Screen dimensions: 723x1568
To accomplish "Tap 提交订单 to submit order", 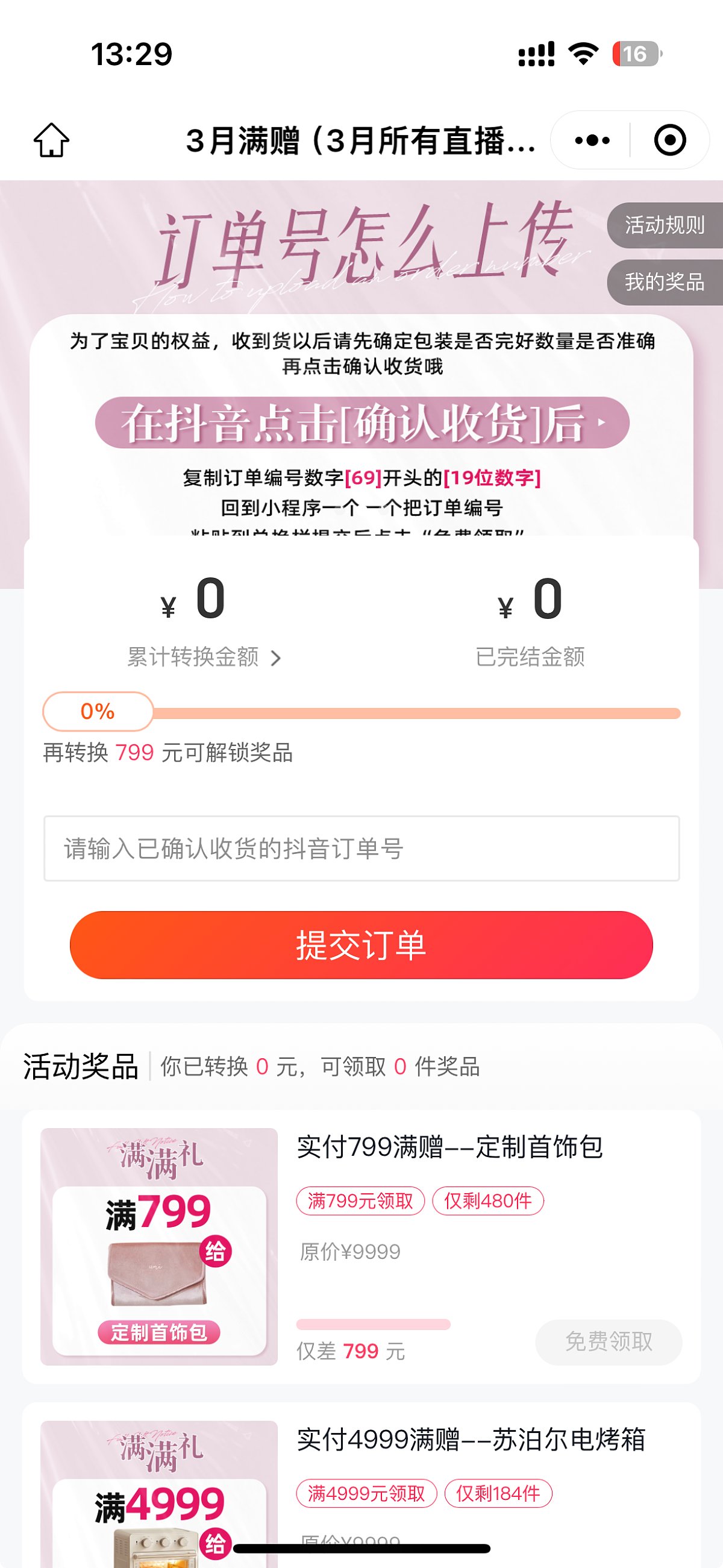I will coord(361,945).
